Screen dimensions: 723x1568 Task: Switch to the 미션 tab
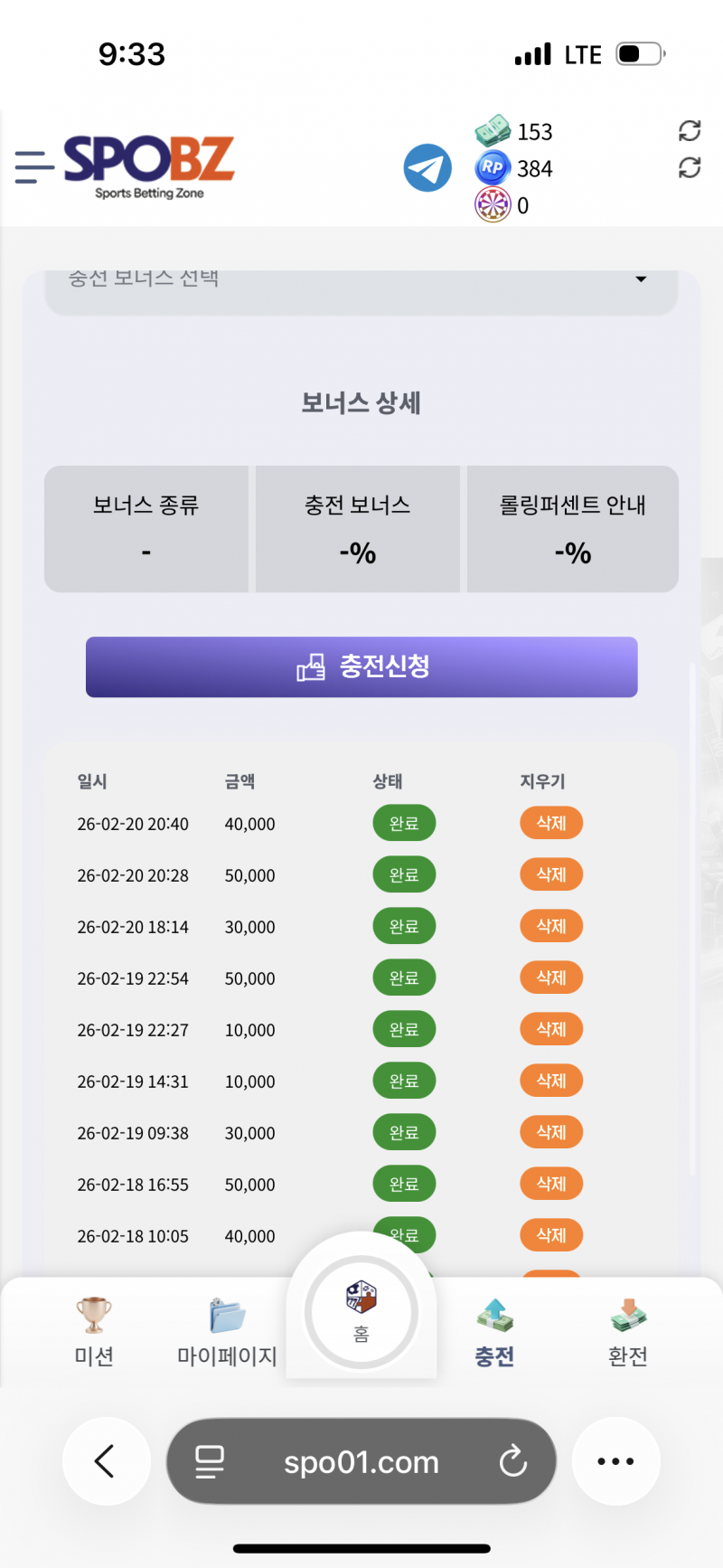pyautogui.click(x=94, y=1331)
